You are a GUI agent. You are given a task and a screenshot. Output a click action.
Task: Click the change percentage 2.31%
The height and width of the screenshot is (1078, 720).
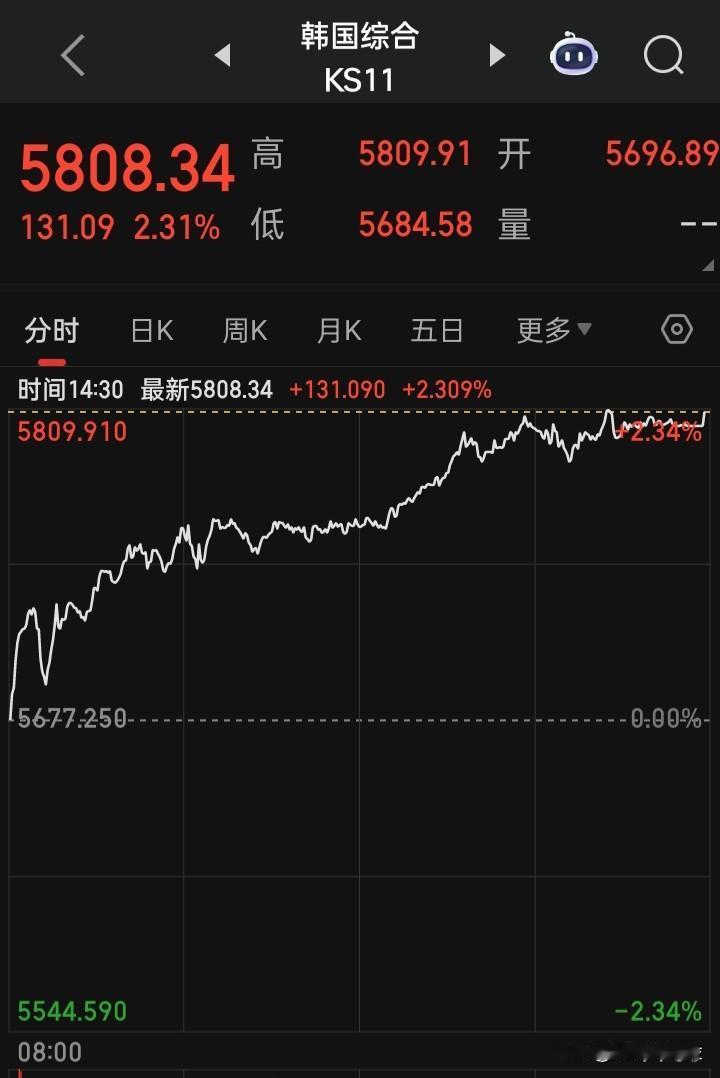click(x=178, y=227)
